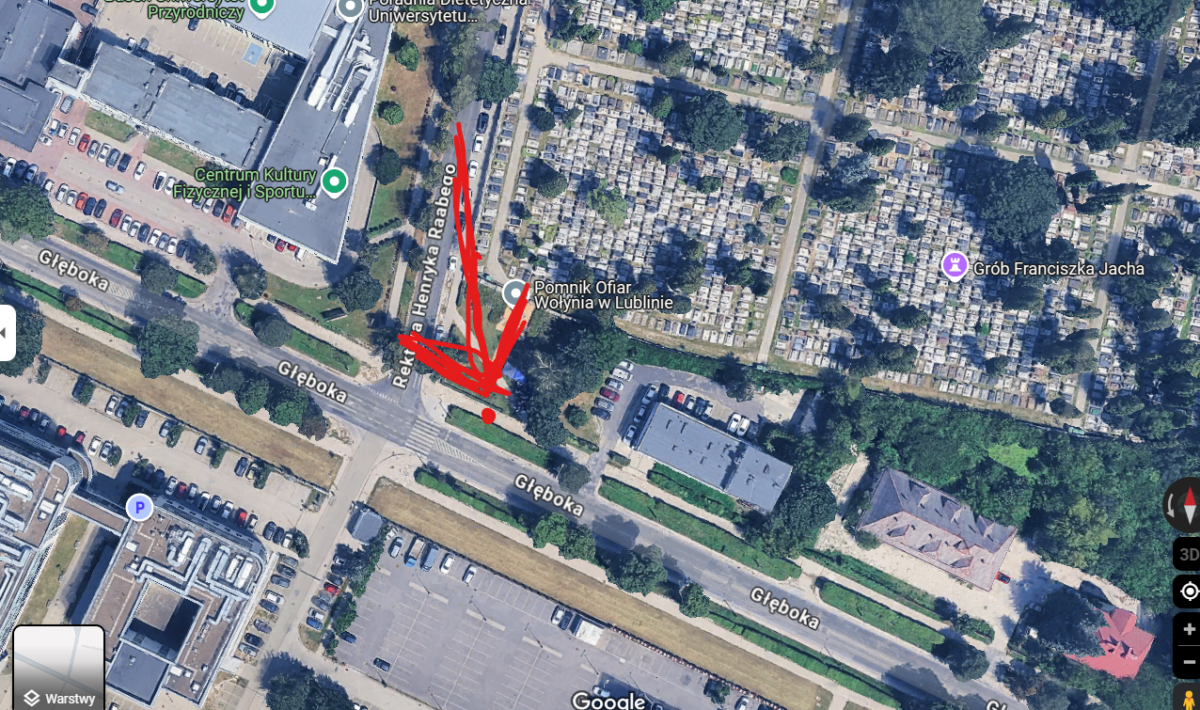Screen dimensions: 1200x710
Task: Center map on my location
Action: [1188, 591]
